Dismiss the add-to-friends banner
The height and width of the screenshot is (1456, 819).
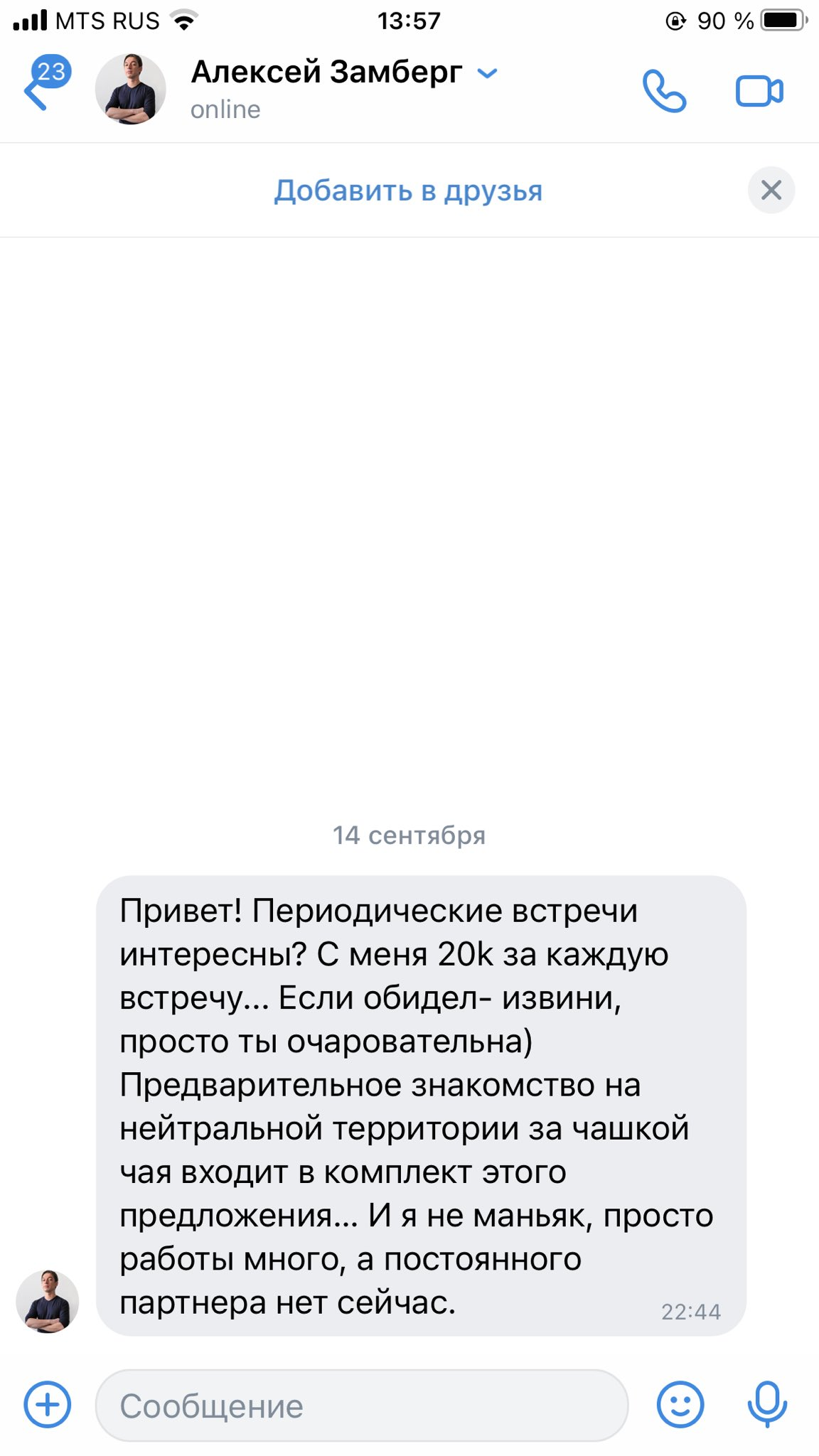tap(771, 190)
